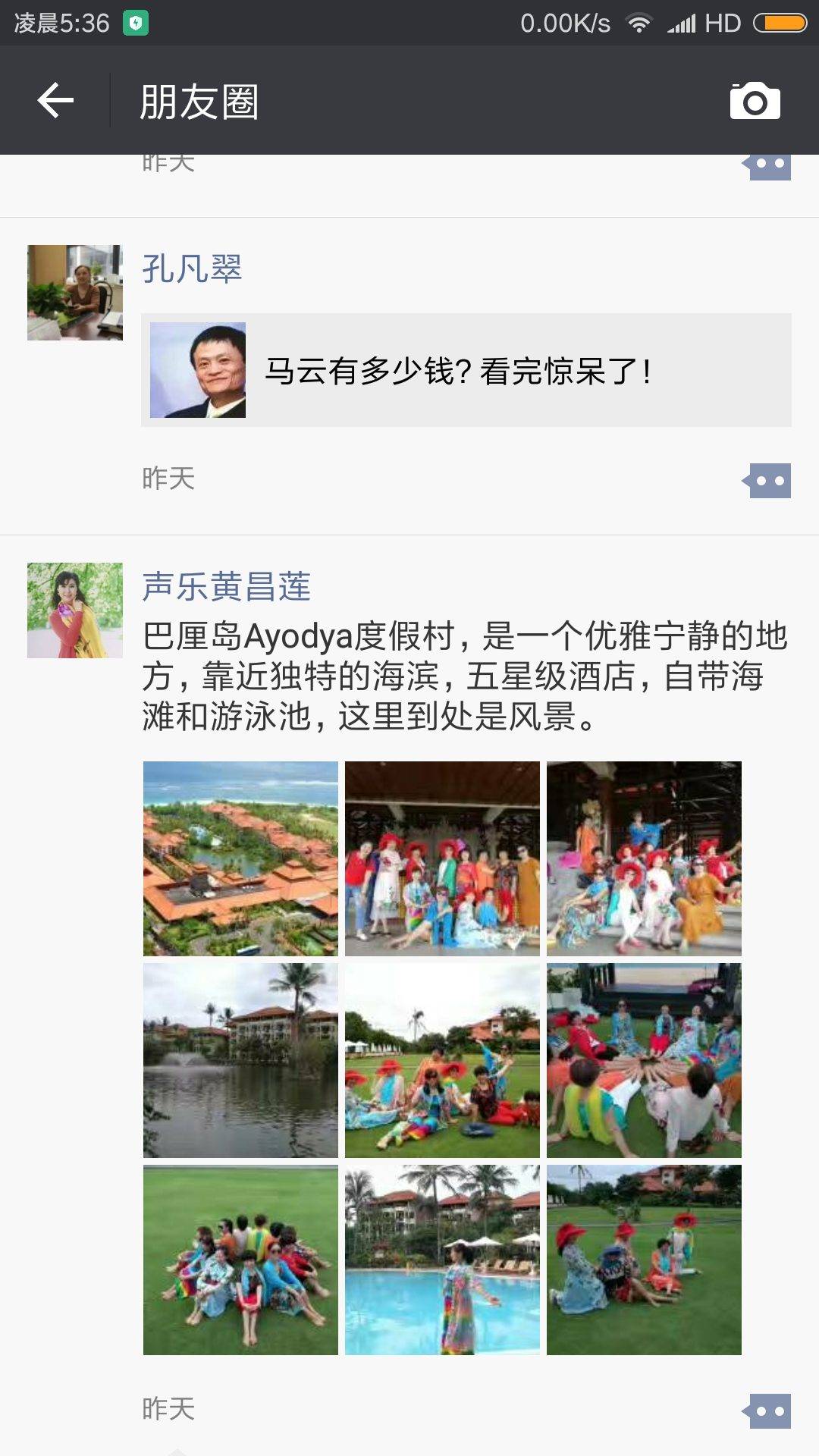The width and height of the screenshot is (819, 1456).
Task: Open comment menu under 声乐黄昌莲's post
Action: coord(767,1411)
